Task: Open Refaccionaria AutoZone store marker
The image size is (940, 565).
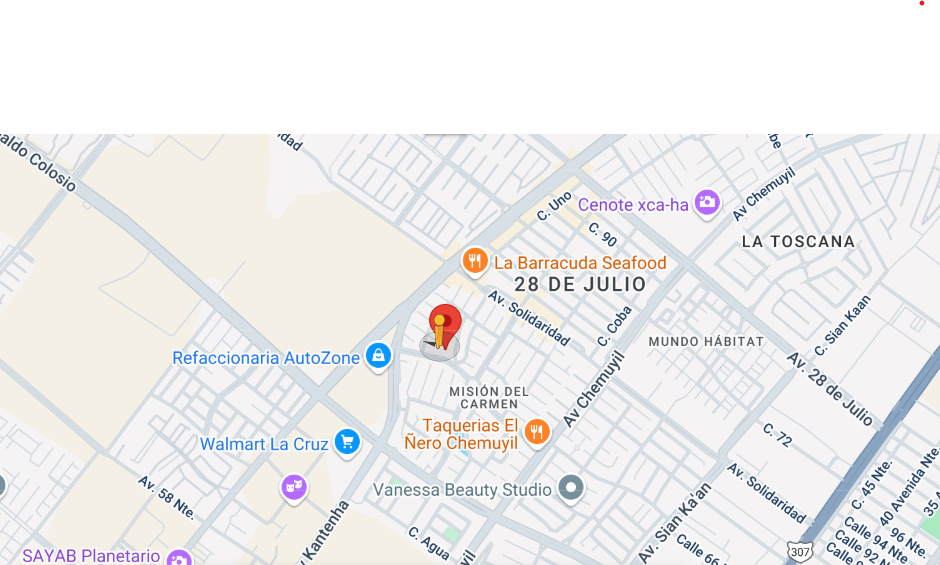Action: coord(378,356)
